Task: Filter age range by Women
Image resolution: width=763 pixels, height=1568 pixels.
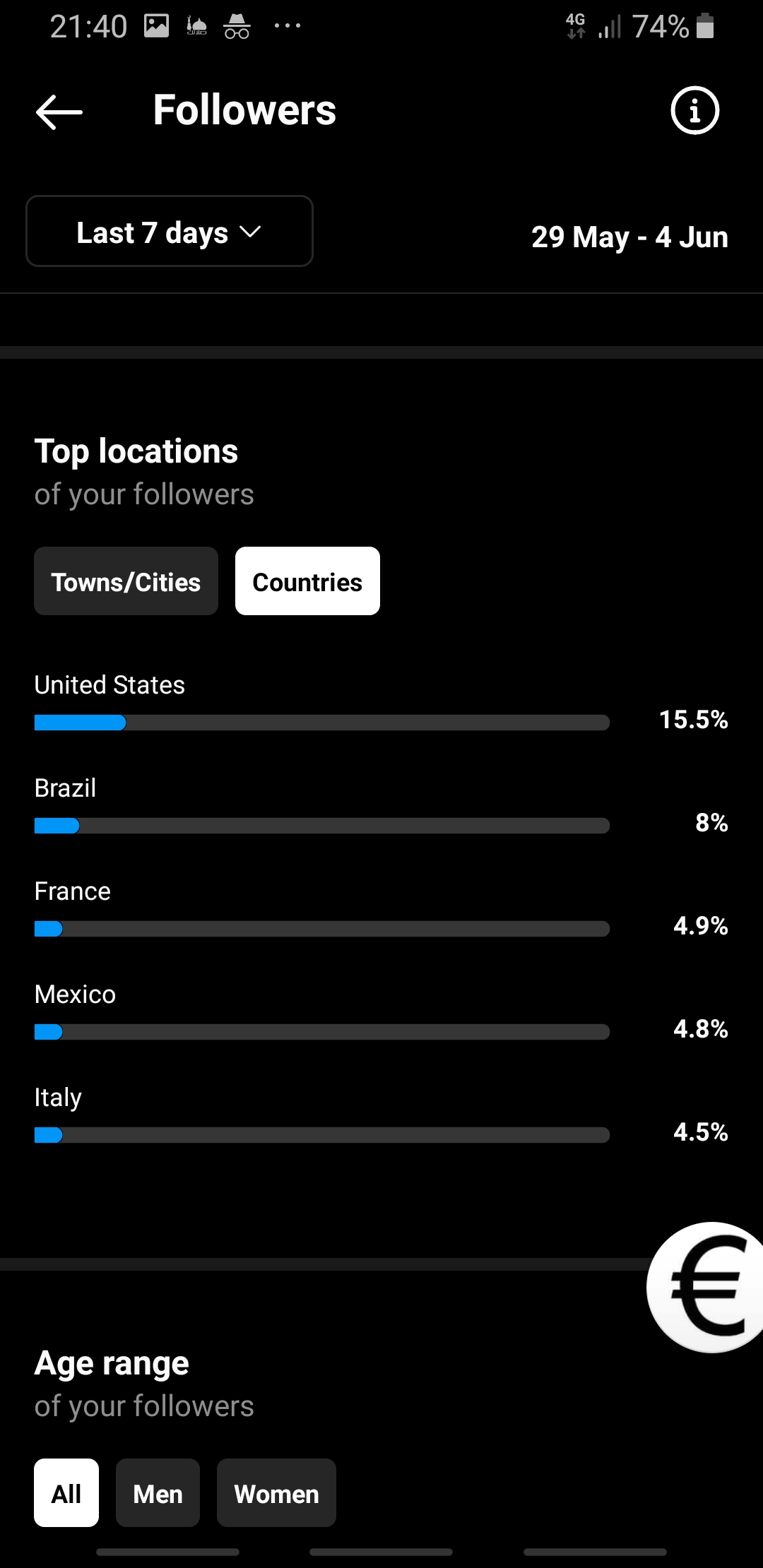Action: tap(276, 1492)
